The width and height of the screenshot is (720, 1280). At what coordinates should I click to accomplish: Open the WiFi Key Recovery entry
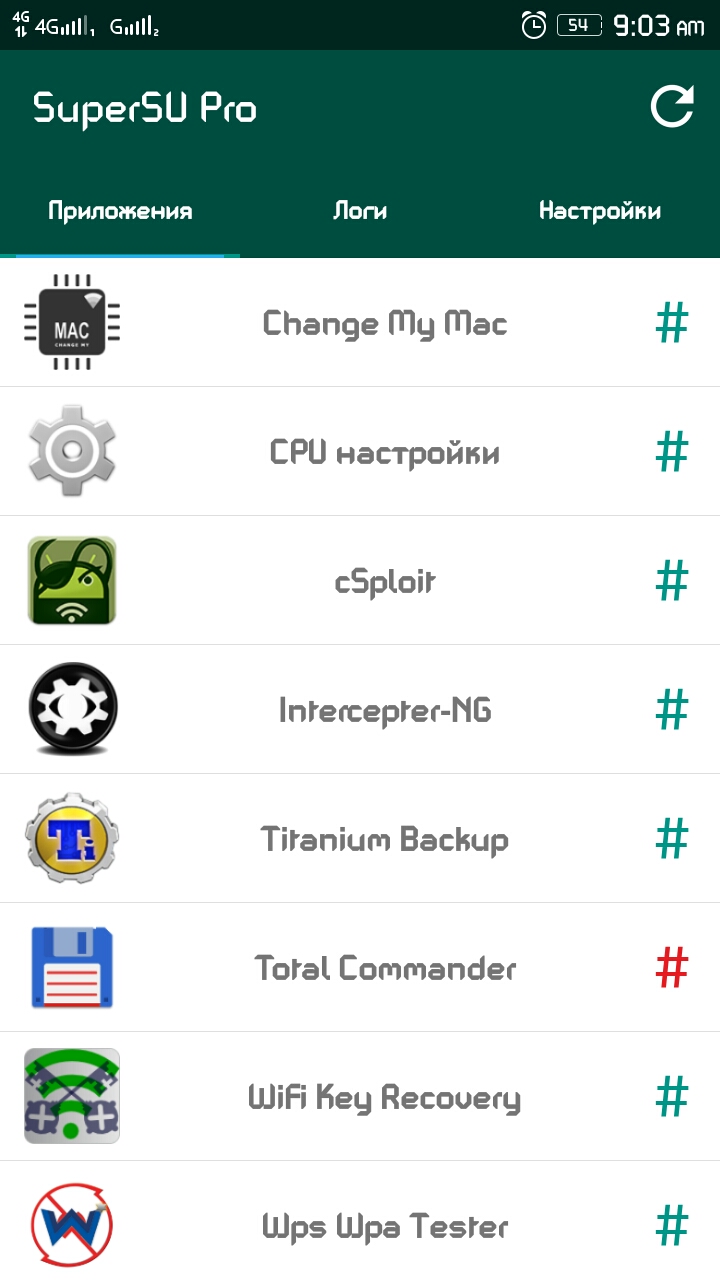tap(384, 1097)
